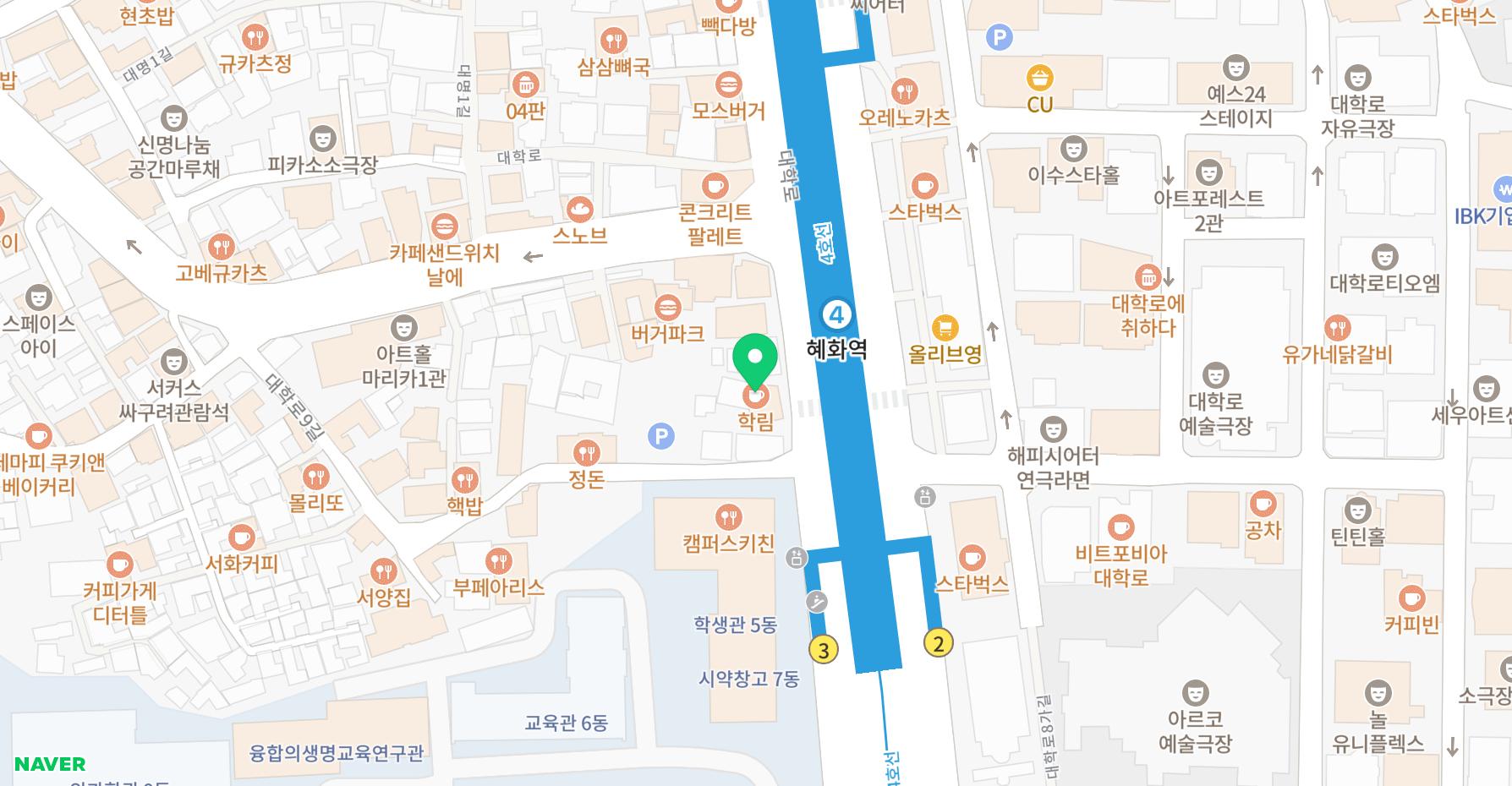Select the 유가네닭갈비 restaurant marker
Viewport: 1512px width, 786px height.
point(1337,328)
